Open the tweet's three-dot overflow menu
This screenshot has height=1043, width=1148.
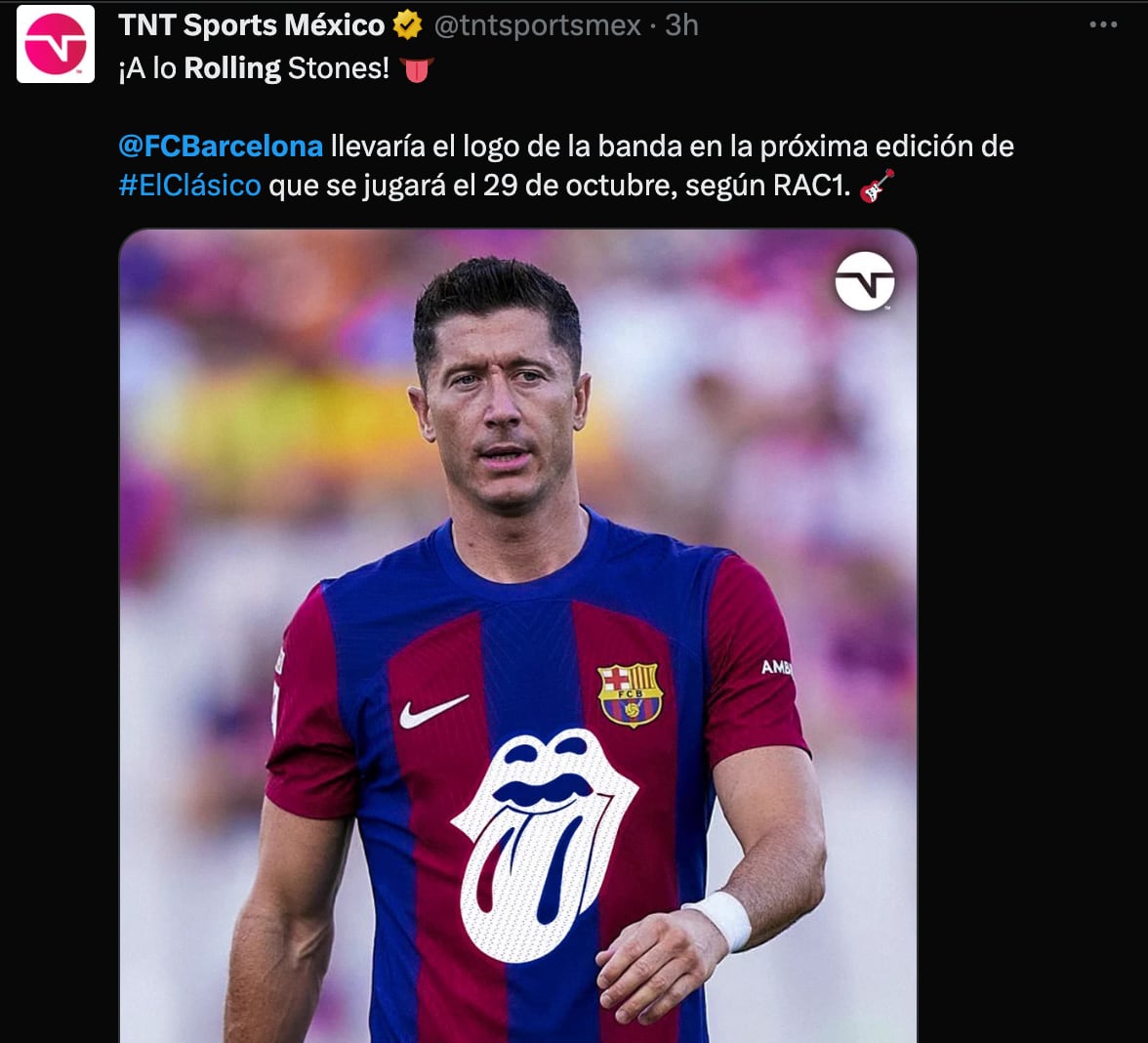[x=1102, y=25]
